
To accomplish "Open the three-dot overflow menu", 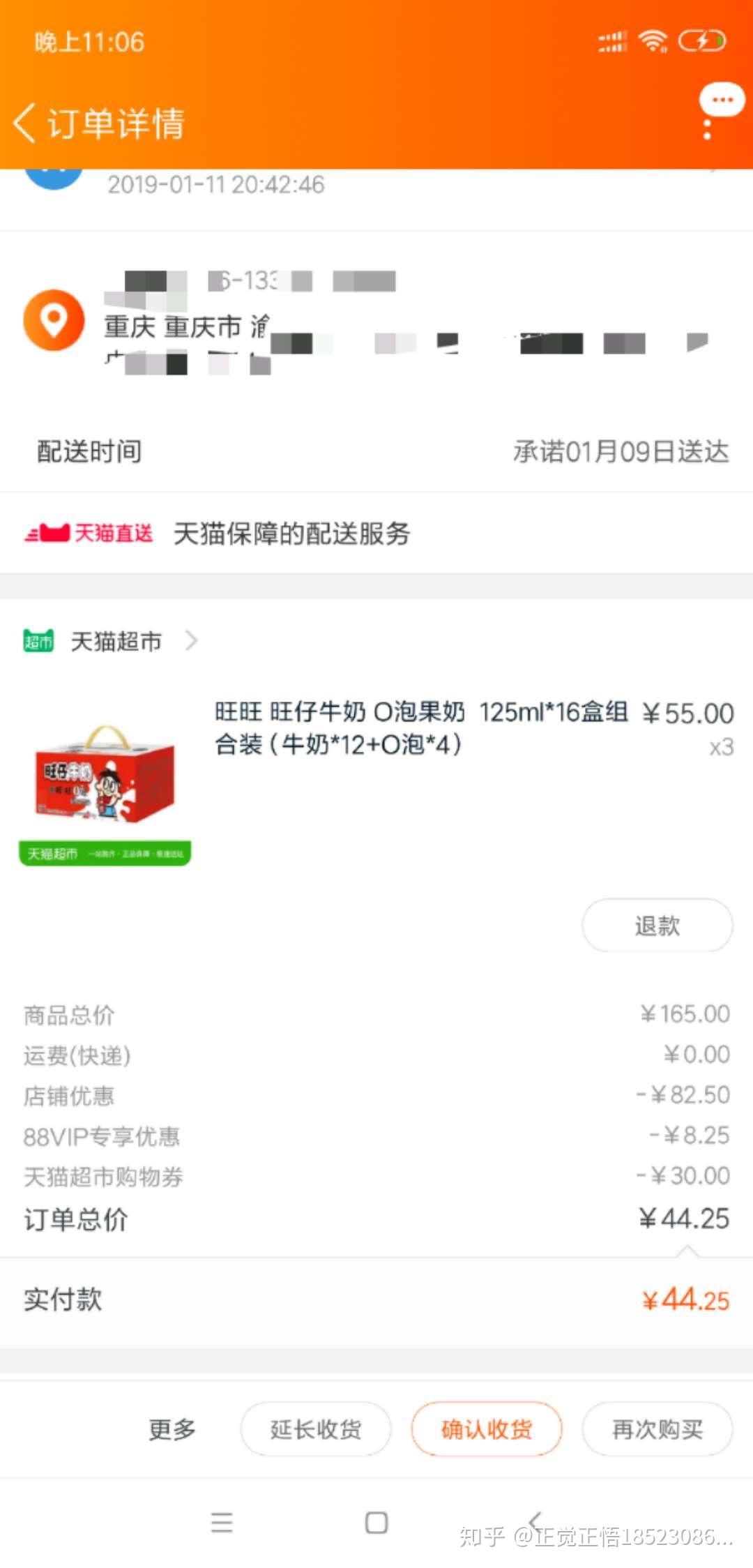I will [x=707, y=130].
